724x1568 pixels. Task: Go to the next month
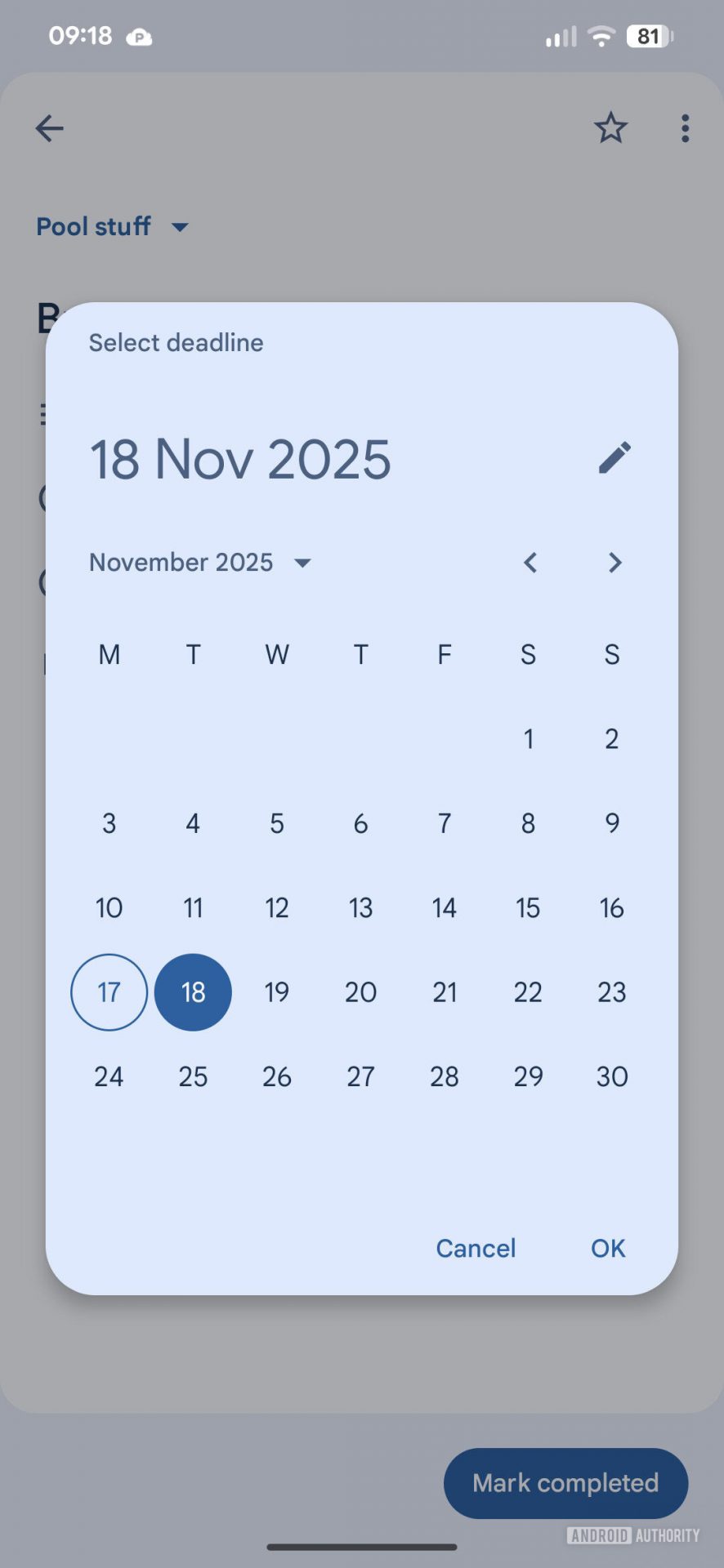(x=615, y=563)
